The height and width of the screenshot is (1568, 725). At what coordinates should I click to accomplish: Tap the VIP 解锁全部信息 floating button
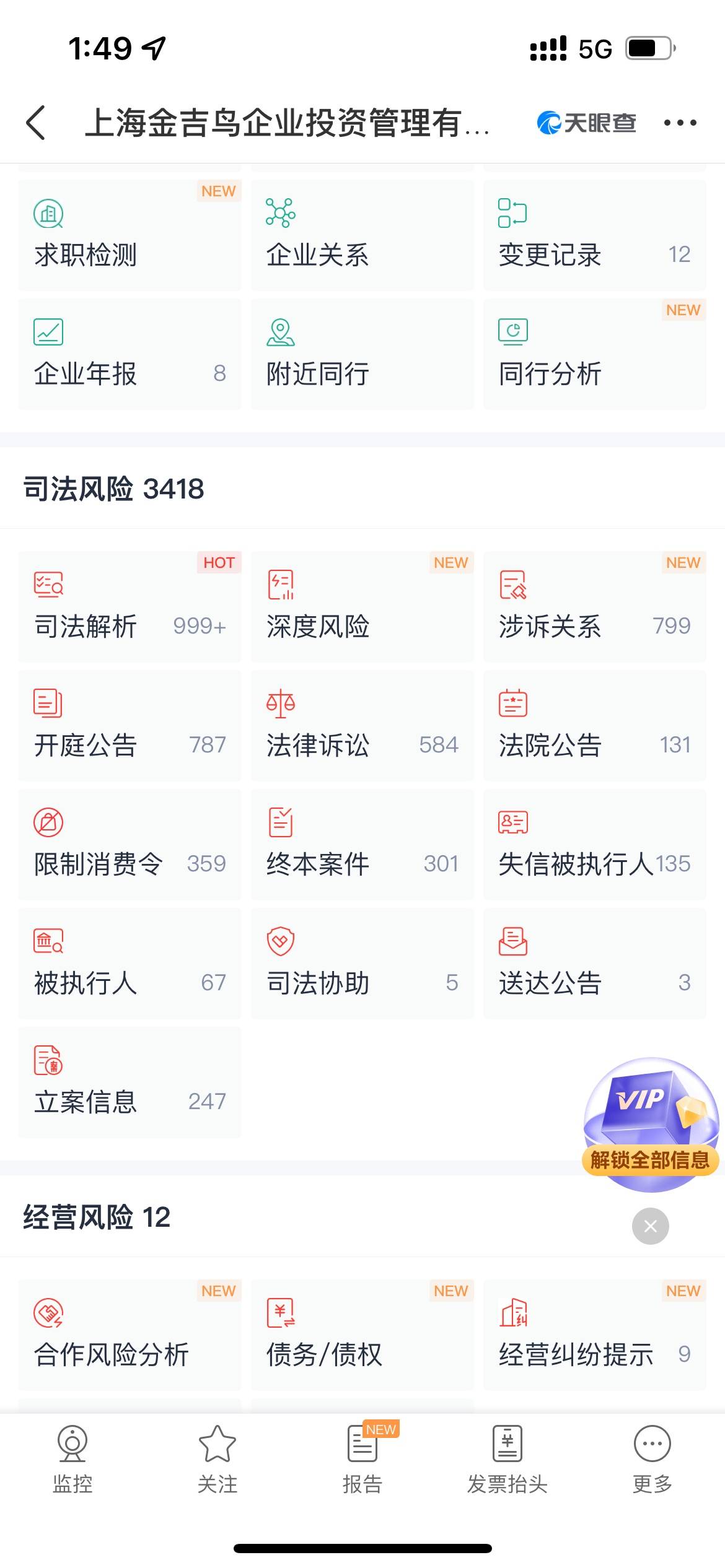coord(651,1121)
